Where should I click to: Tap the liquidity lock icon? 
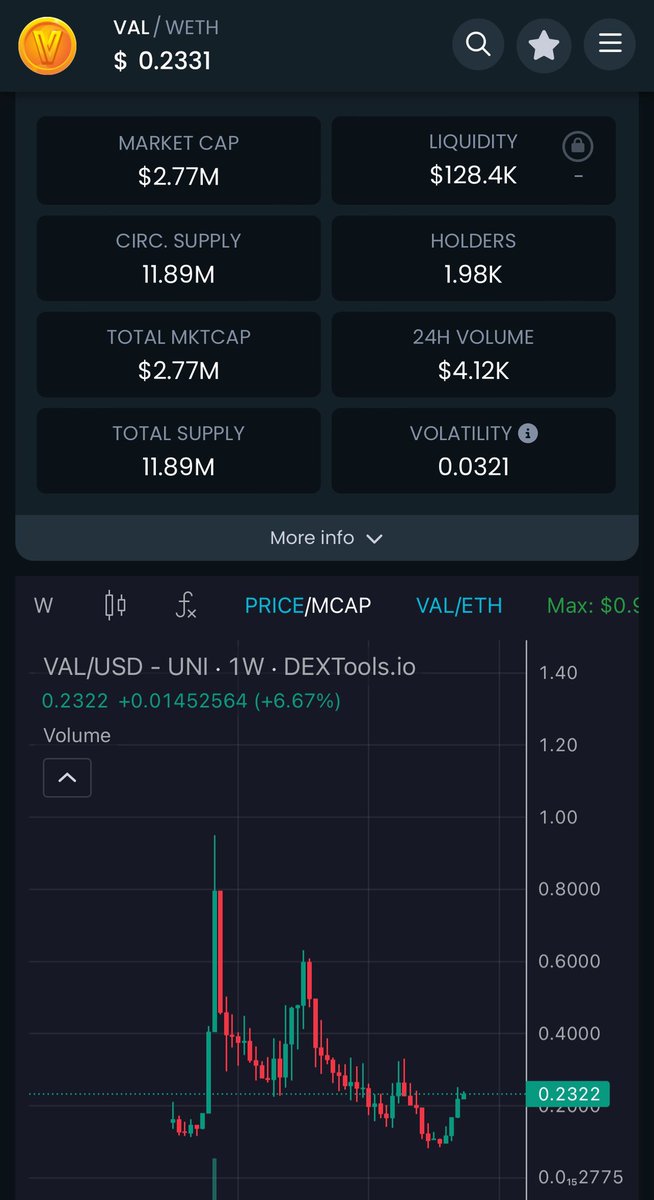(578, 147)
